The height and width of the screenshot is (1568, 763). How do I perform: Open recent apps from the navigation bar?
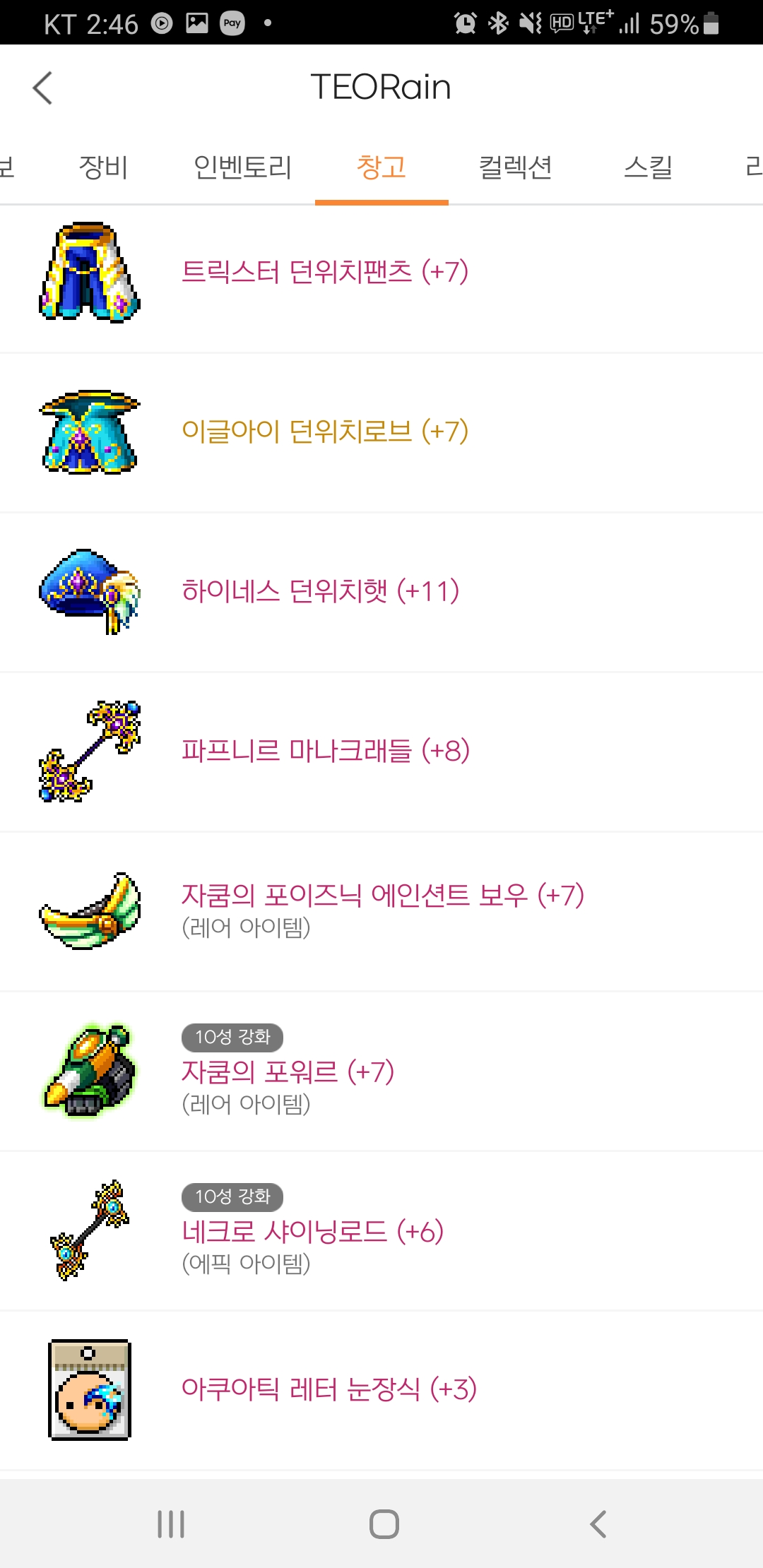pyautogui.click(x=171, y=1524)
